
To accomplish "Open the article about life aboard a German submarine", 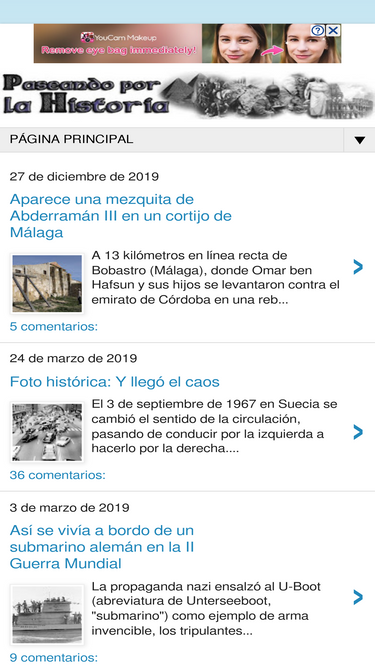I will point(102,547).
